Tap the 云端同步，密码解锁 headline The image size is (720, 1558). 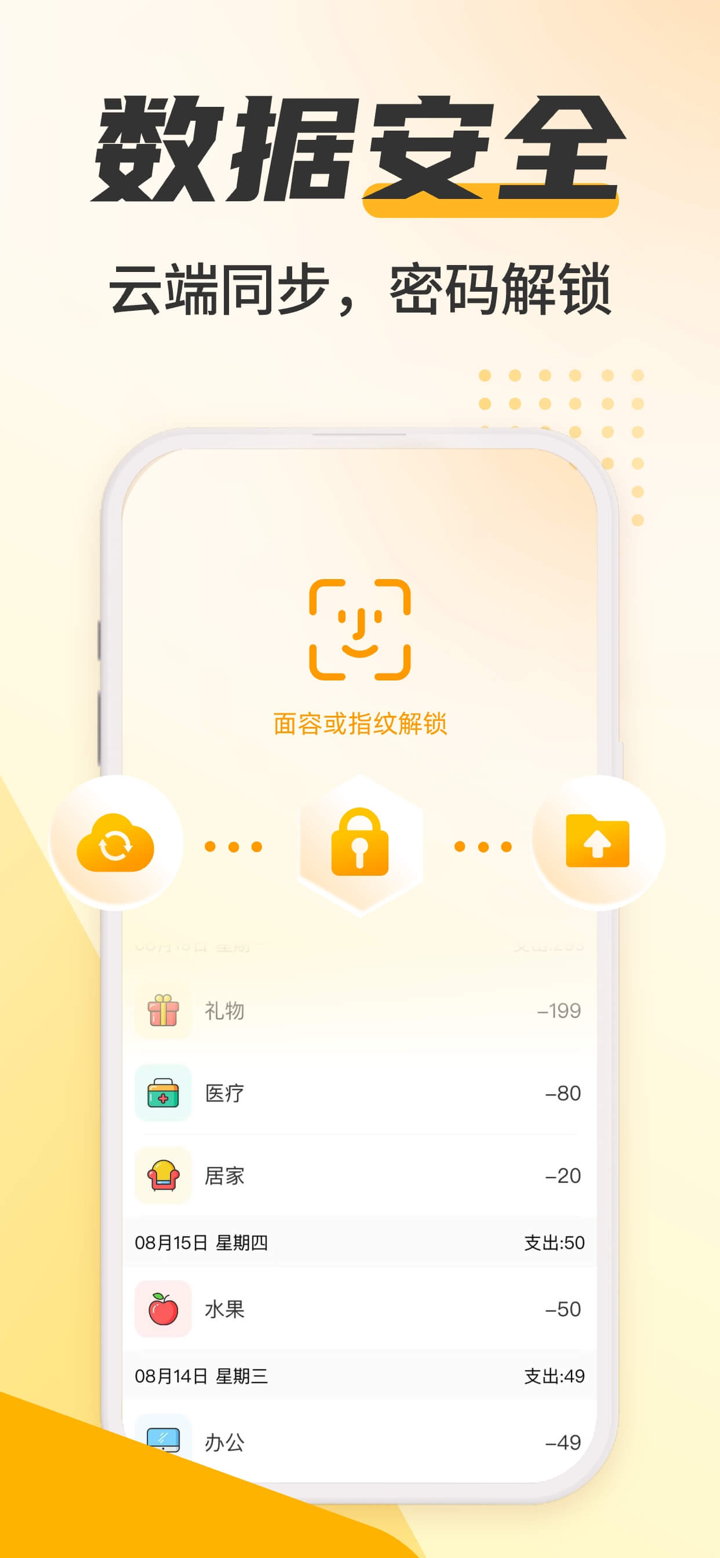coord(360,283)
